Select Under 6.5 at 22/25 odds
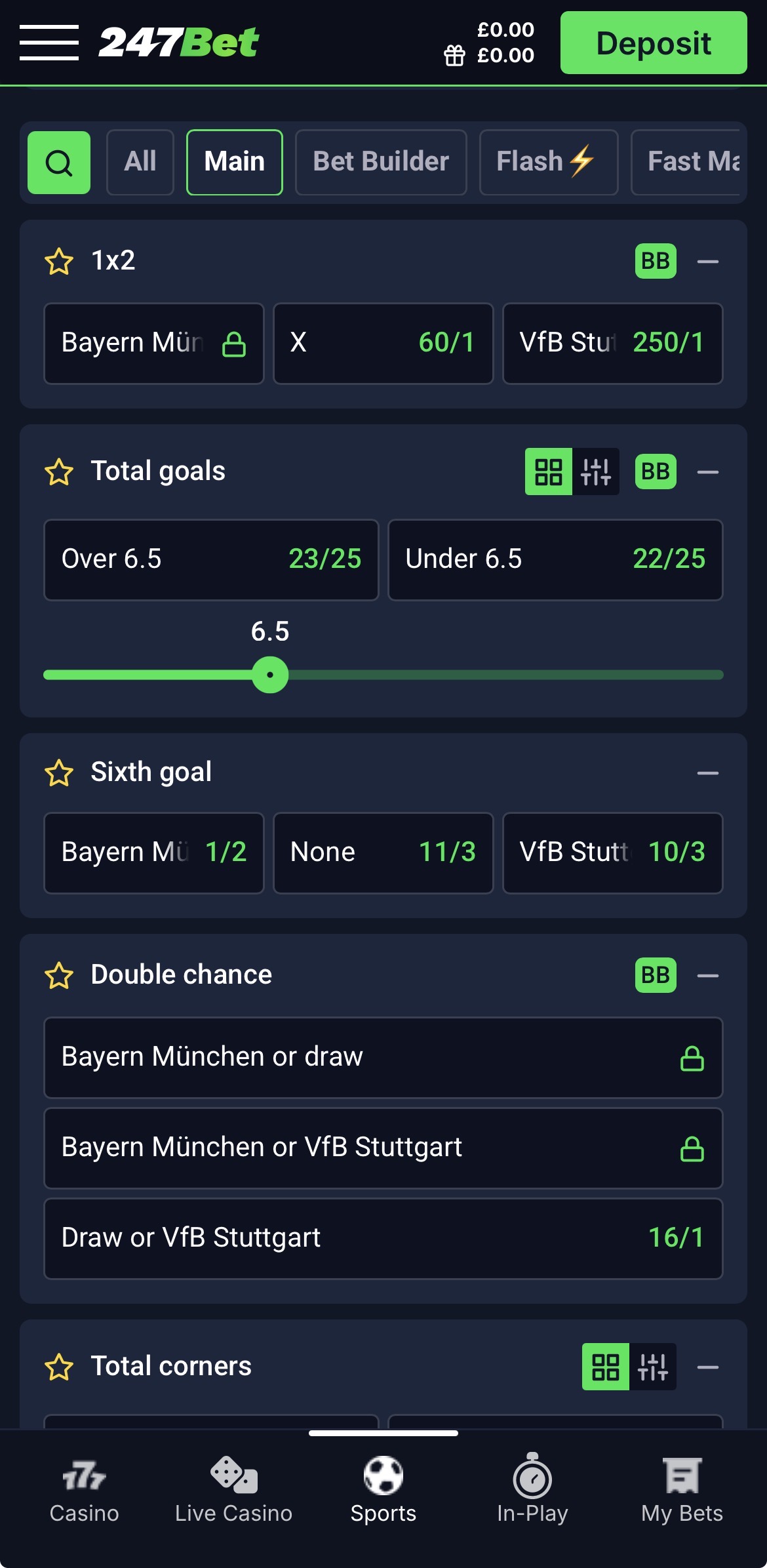The height and width of the screenshot is (1568, 767). click(x=555, y=560)
